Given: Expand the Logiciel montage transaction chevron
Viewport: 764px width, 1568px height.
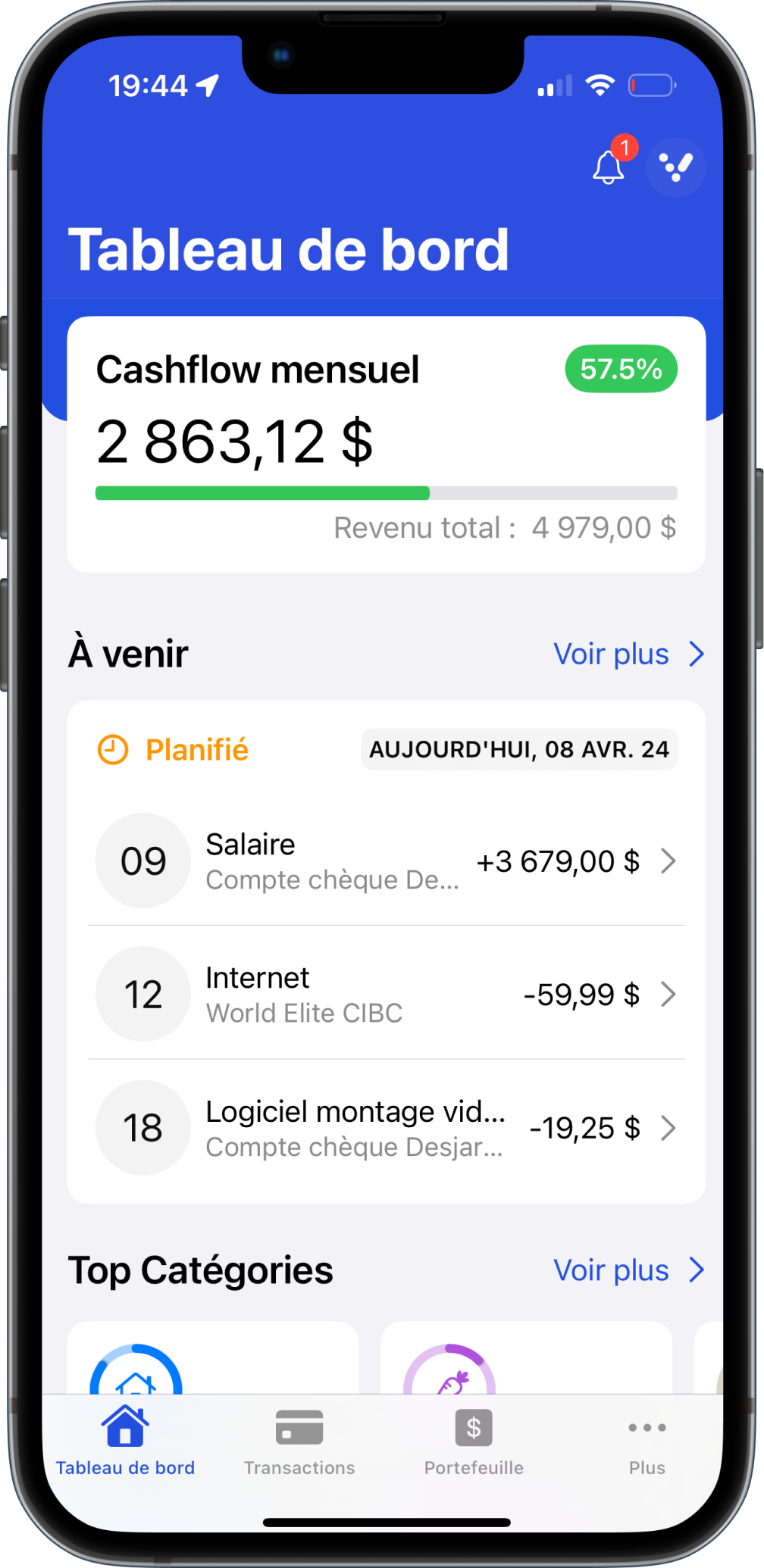Looking at the screenshot, I should coord(668,1128).
